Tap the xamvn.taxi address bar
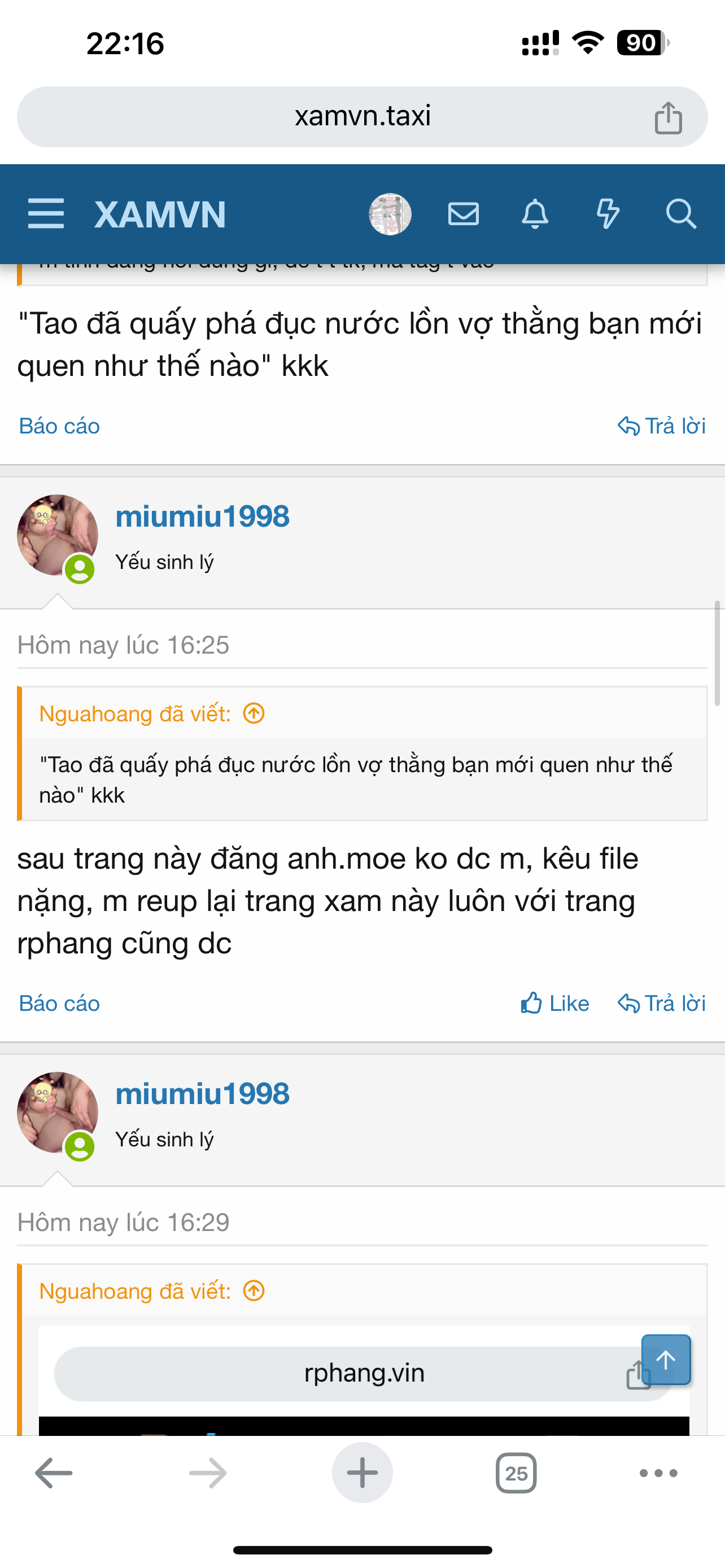Viewport: 725px width, 1568px height. (362, 116)
